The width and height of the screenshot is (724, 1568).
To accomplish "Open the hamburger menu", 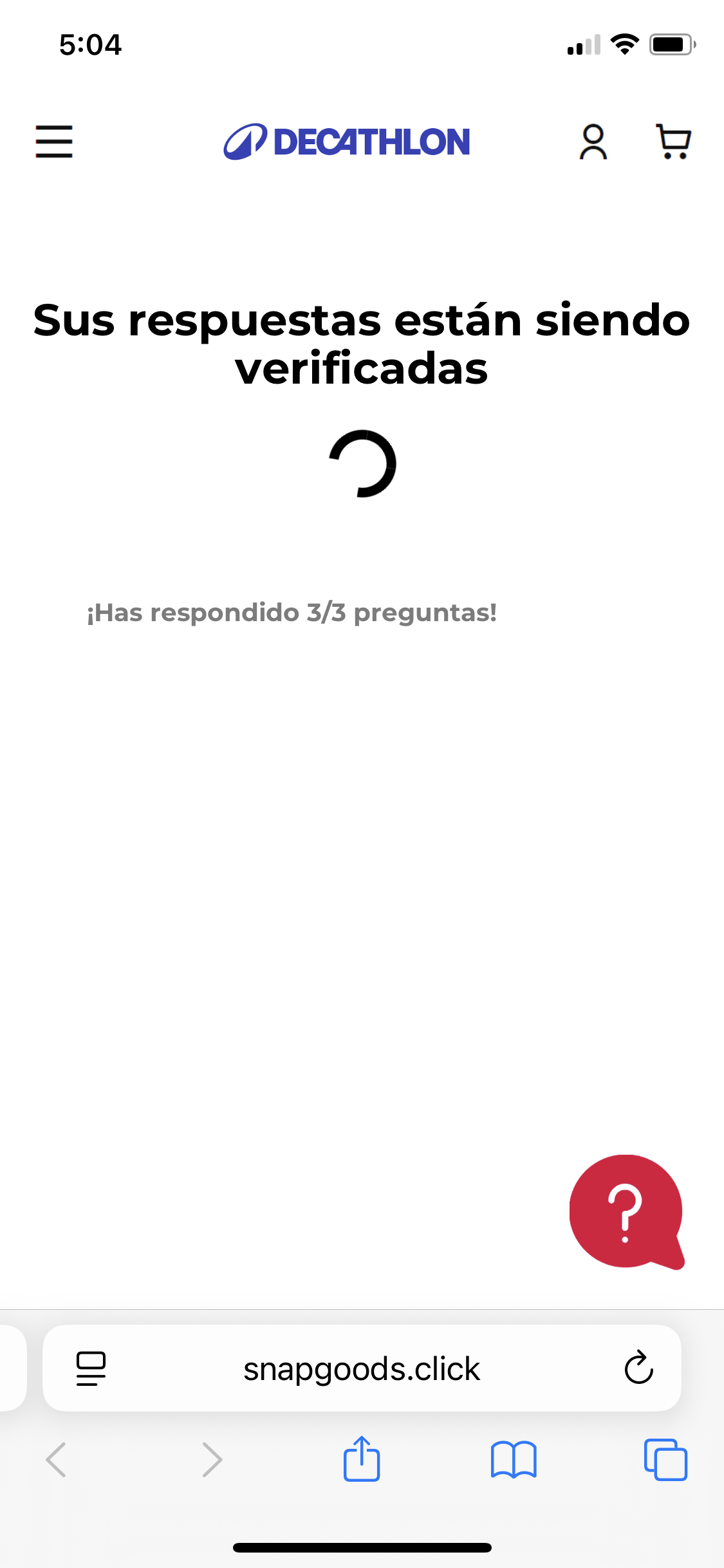I will tap(54, 142).
